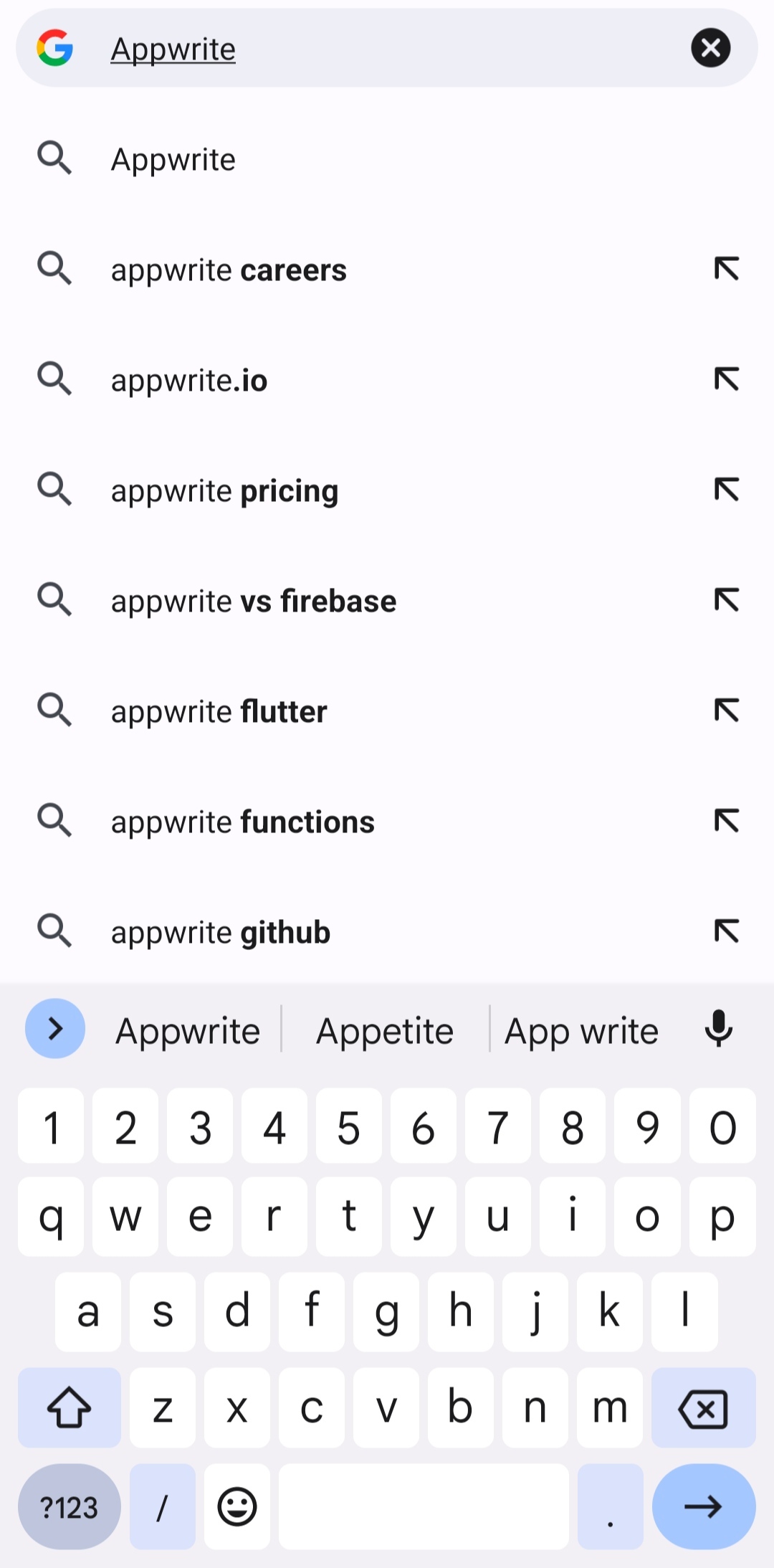Click the magnifier icon beside Appwrite suggestion
774x1568 pixels.
point(54,158)
